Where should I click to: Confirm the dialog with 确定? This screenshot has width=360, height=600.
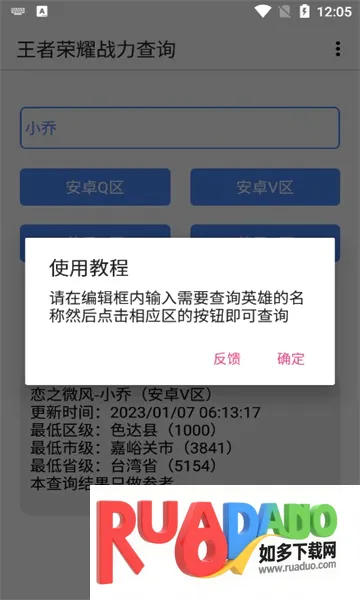tap(291, 359)
